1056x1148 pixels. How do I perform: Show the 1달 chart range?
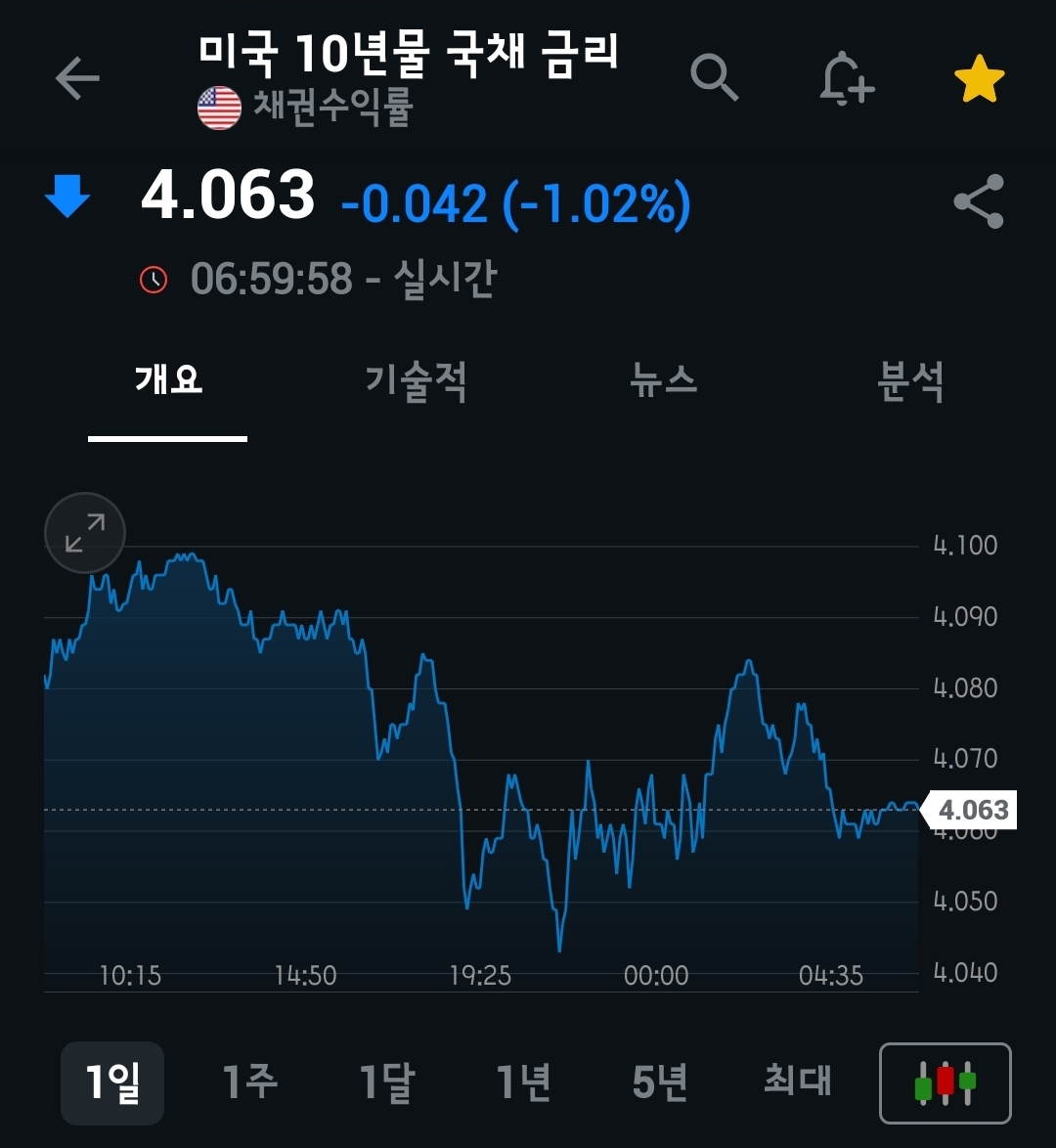pyautogui.click(x=387, y=1082)
